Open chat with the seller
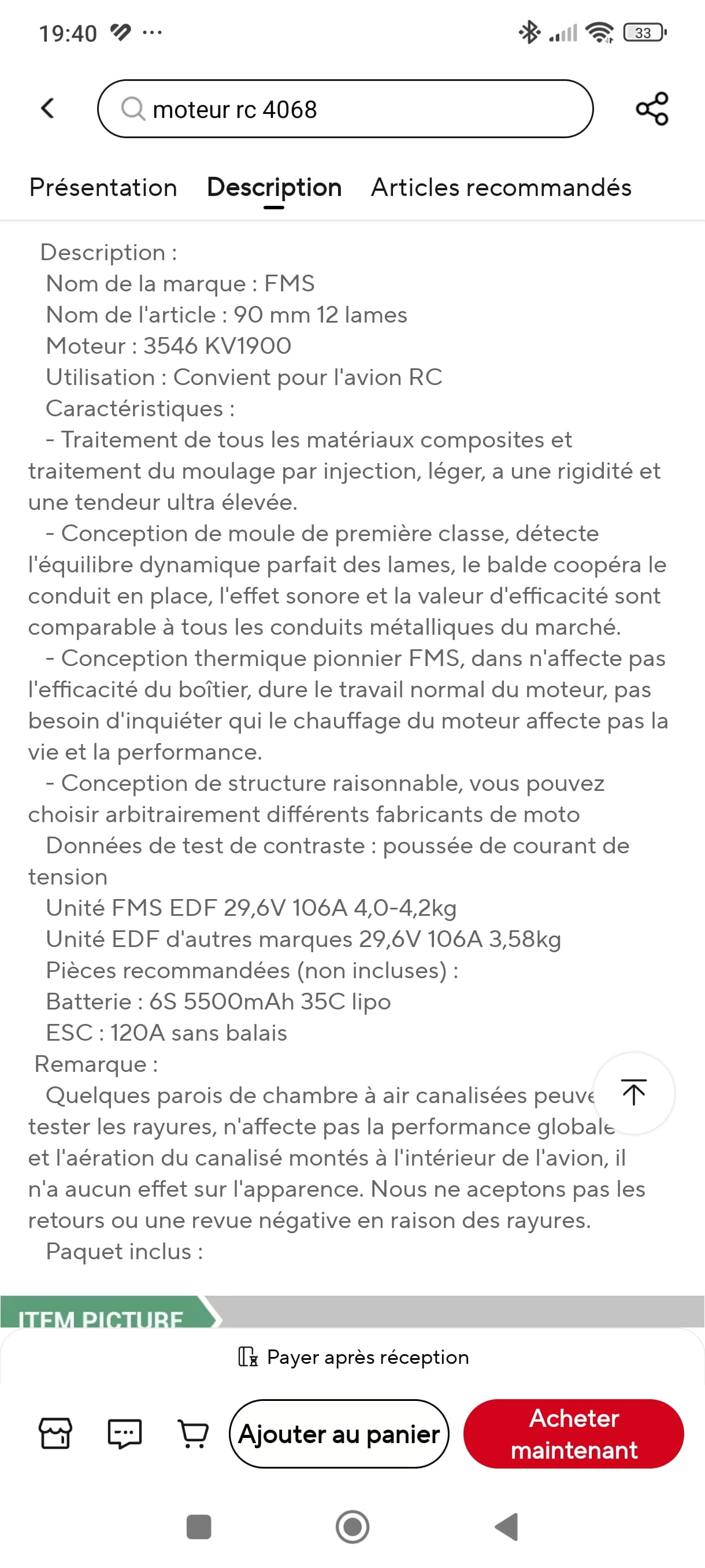705x1568 pixels. pos(125,1433)
